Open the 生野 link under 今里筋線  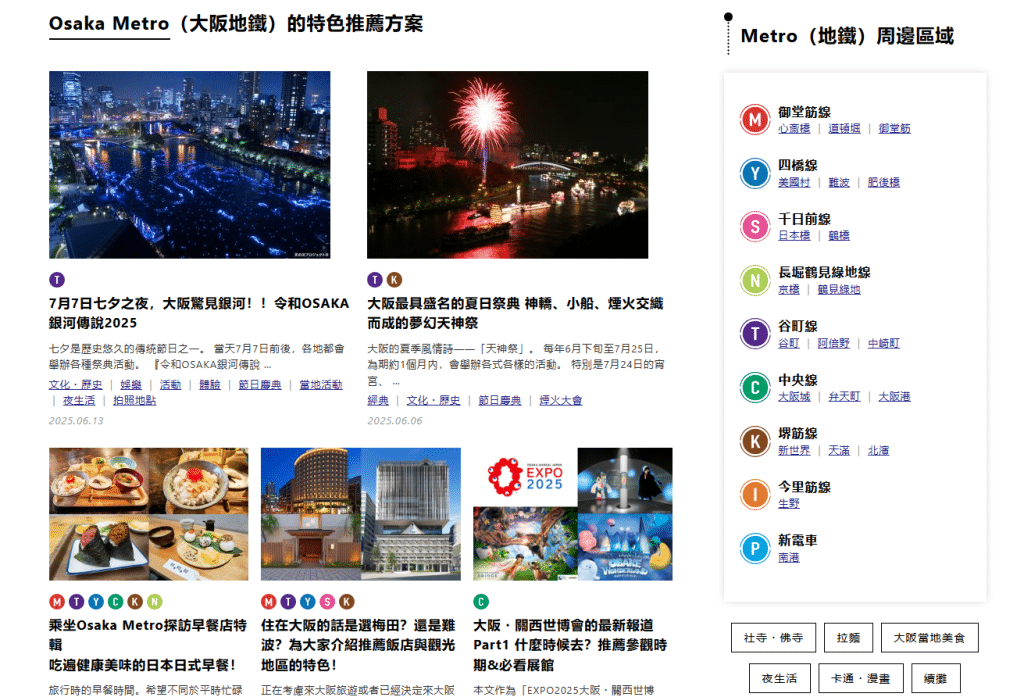coord(789,504)
